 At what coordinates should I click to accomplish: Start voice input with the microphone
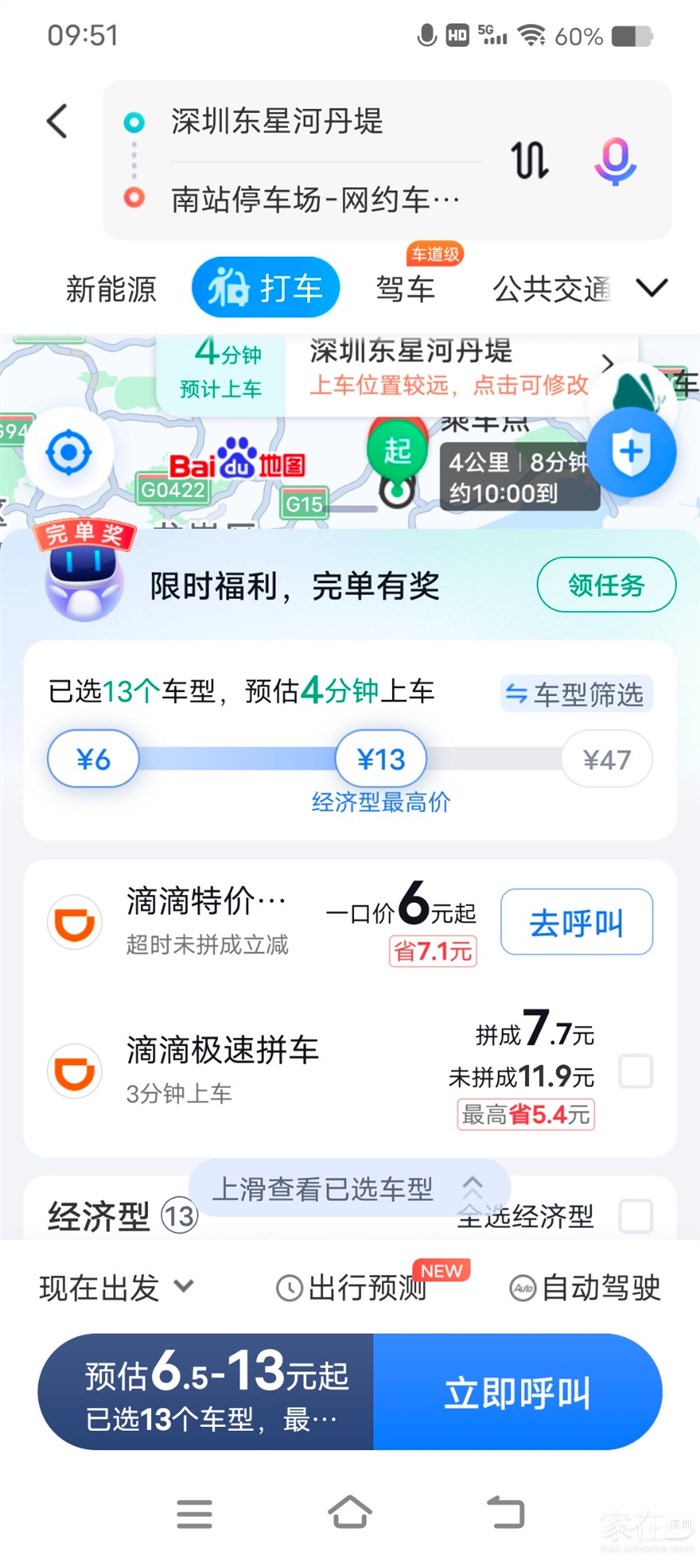tap(615, 160)
